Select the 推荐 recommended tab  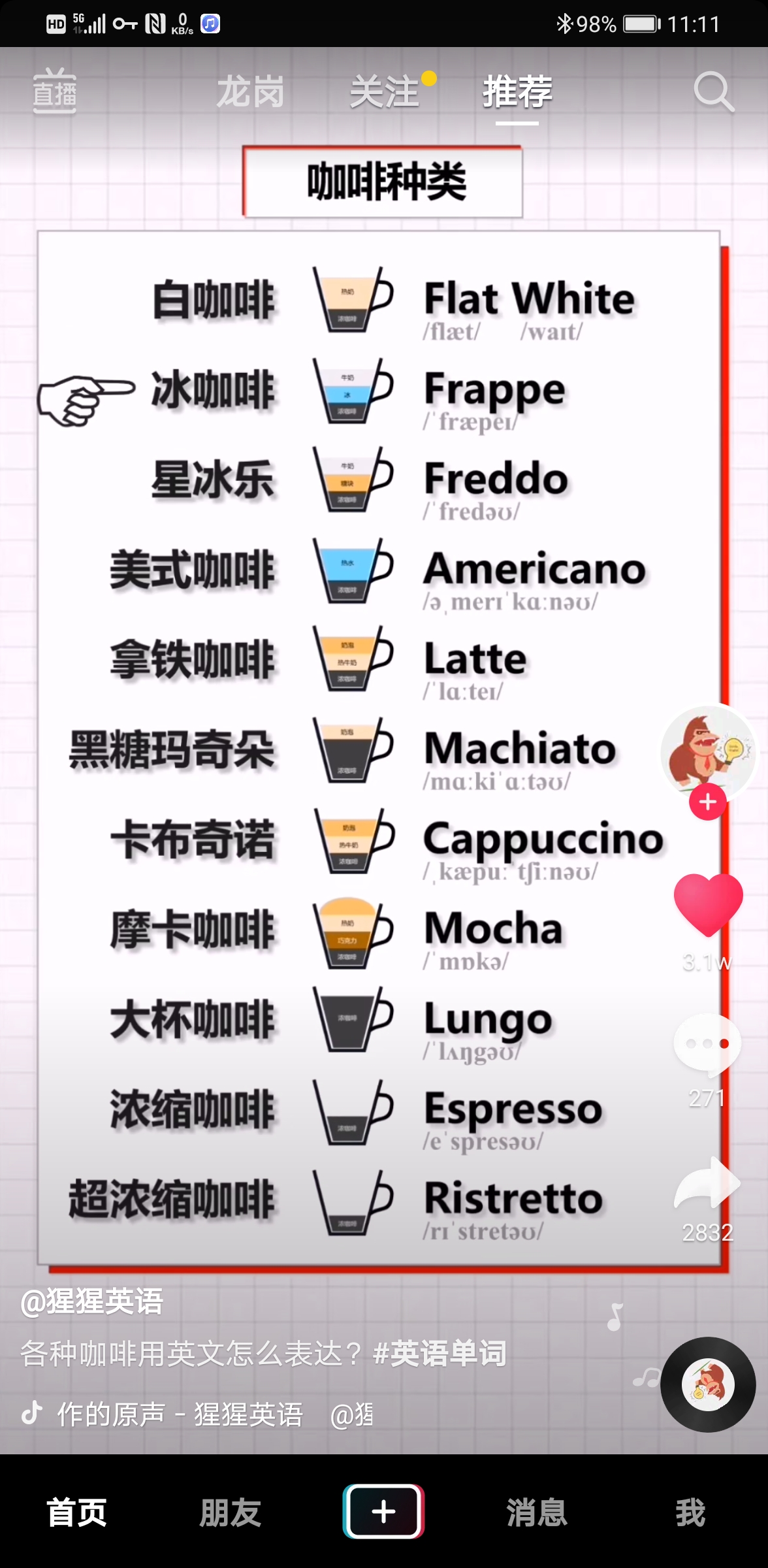pyautogui.click(x=517, y=91)
